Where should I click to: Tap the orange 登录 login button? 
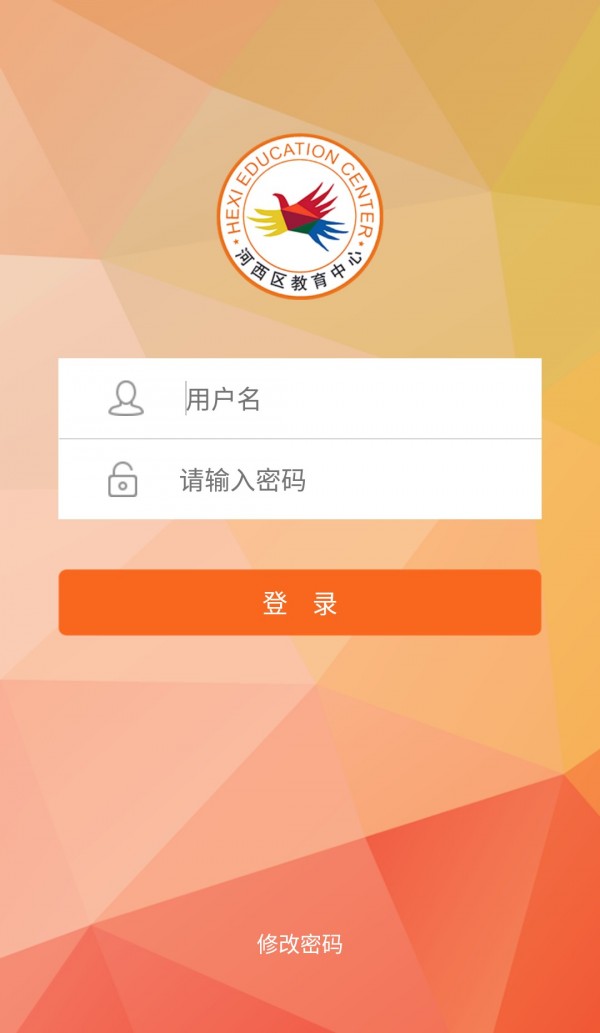[x=300, y=603]
